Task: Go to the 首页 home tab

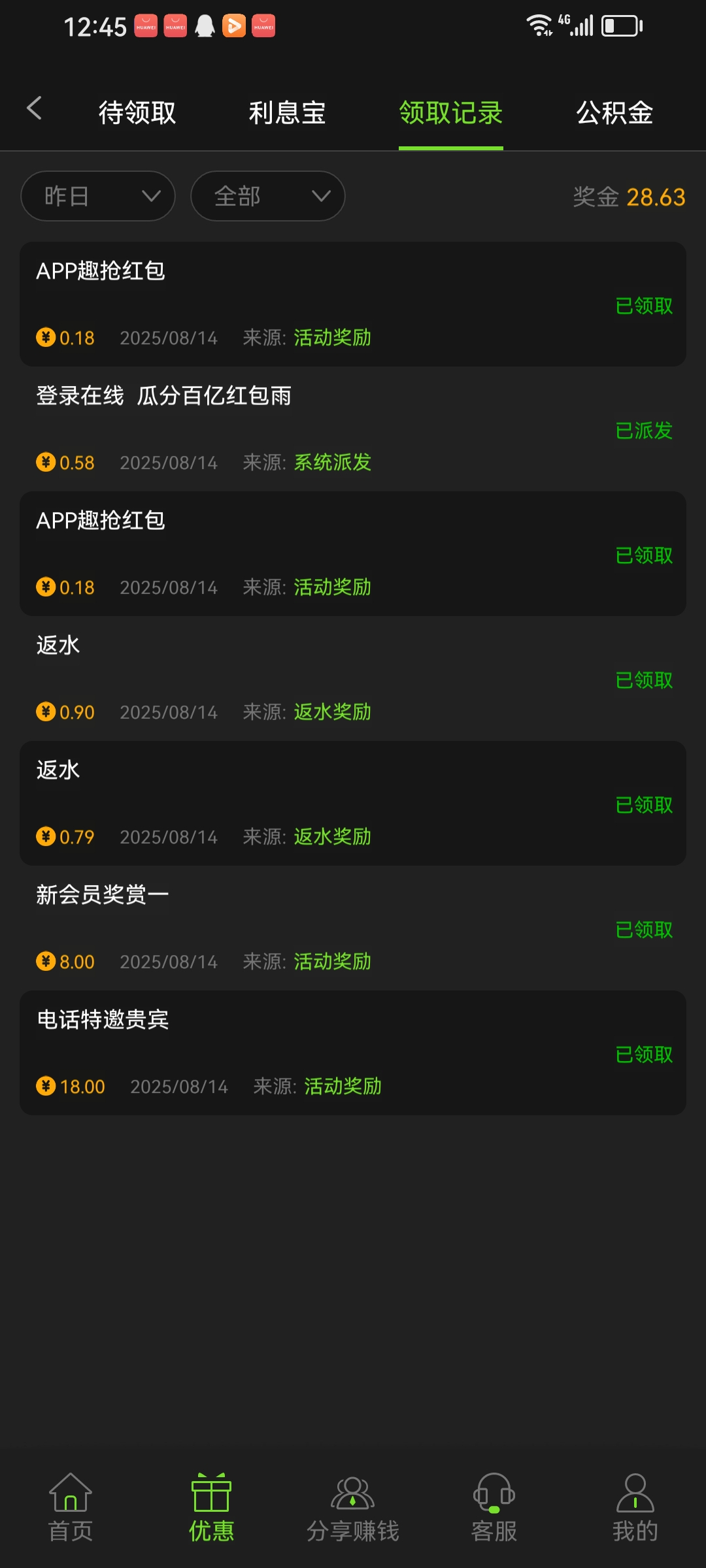Action: coord(71,1507)
